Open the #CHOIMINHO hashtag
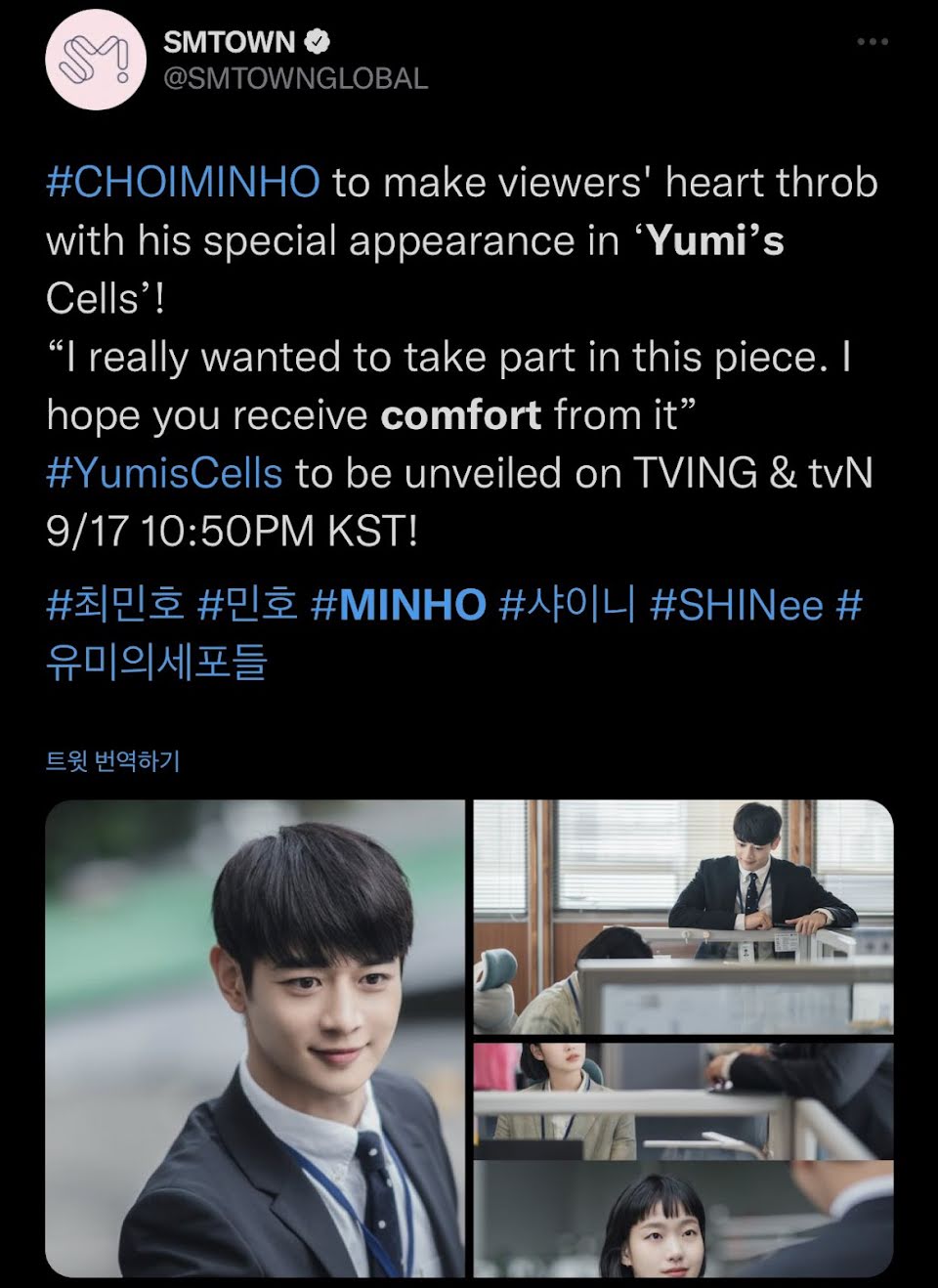938x1288 pixels. [x=183, y=183]
